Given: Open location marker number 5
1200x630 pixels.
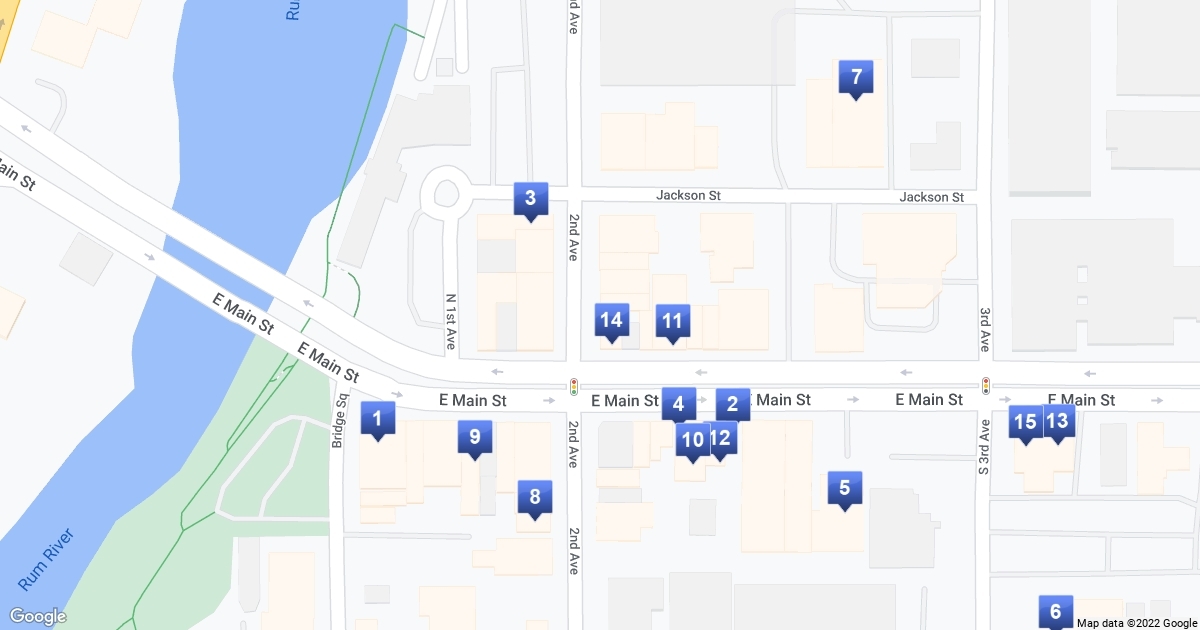Looking at the screenshot, I should [x=845, y=489].
